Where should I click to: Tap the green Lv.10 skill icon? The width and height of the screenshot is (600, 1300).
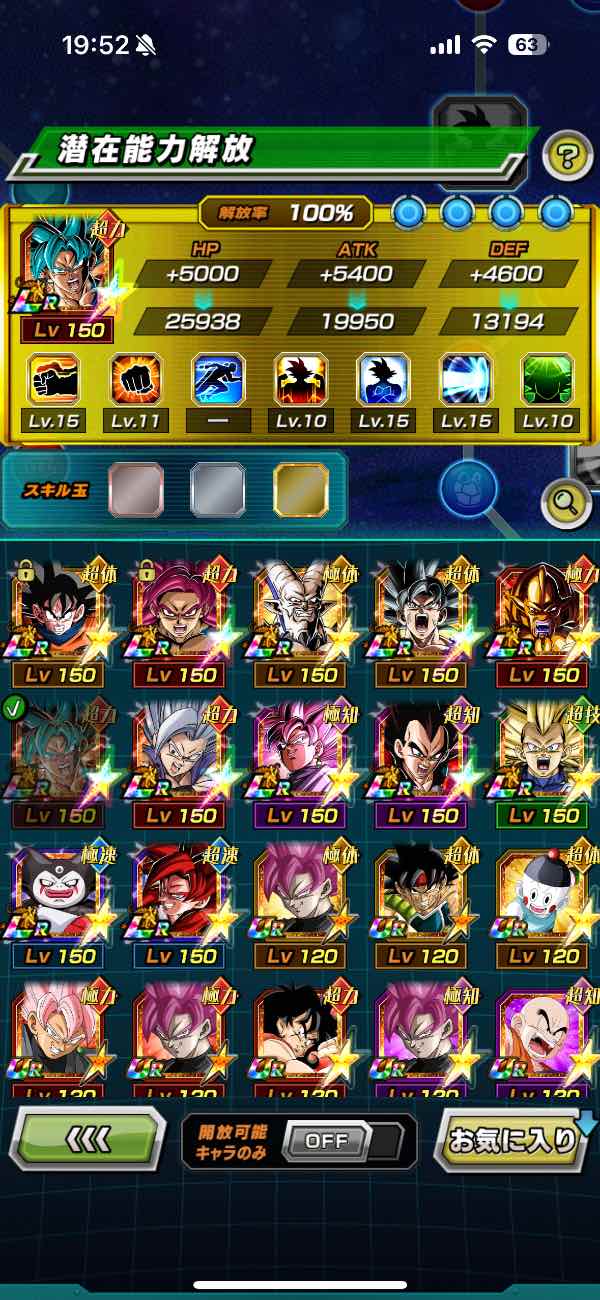[548, 391]
